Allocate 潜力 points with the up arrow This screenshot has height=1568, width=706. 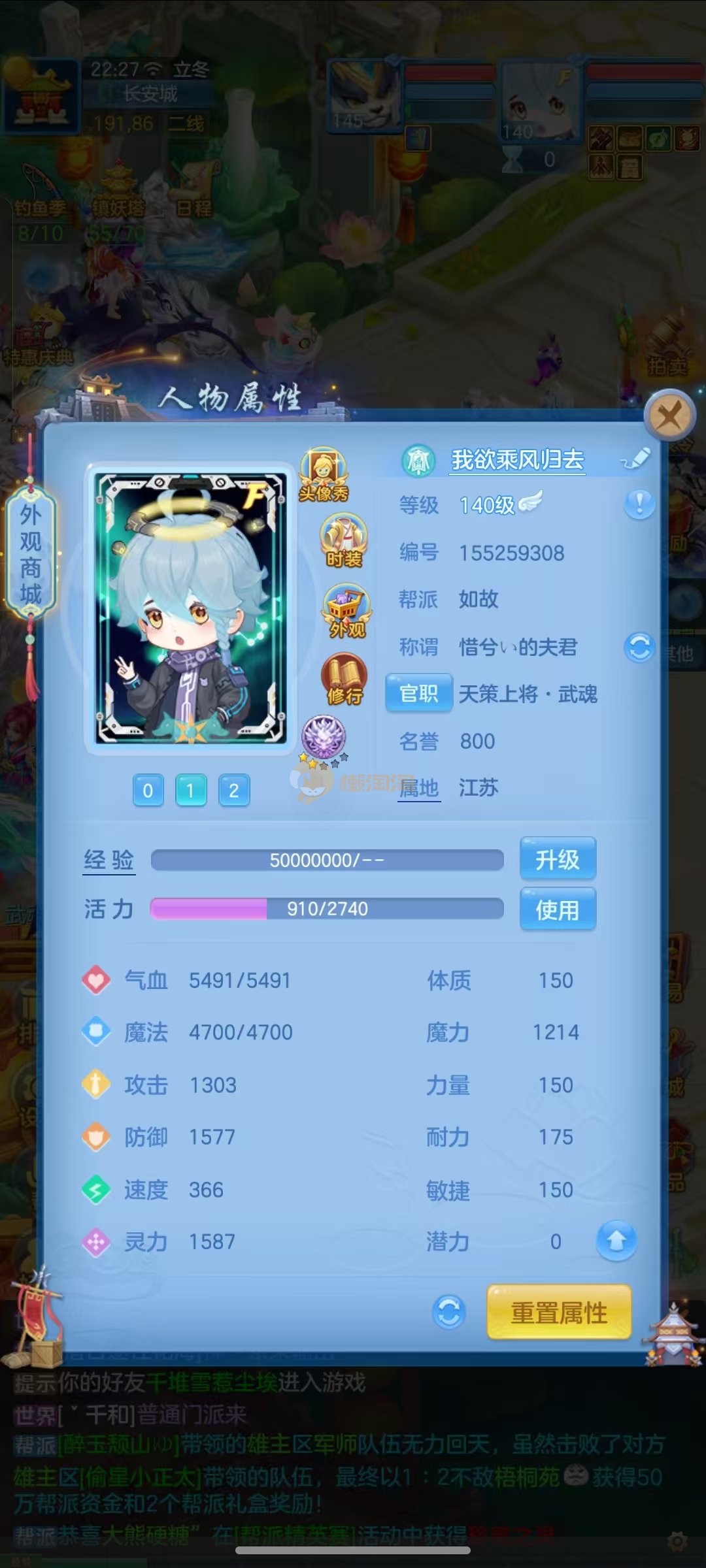pyautogui.click(x=616, y=1241)
